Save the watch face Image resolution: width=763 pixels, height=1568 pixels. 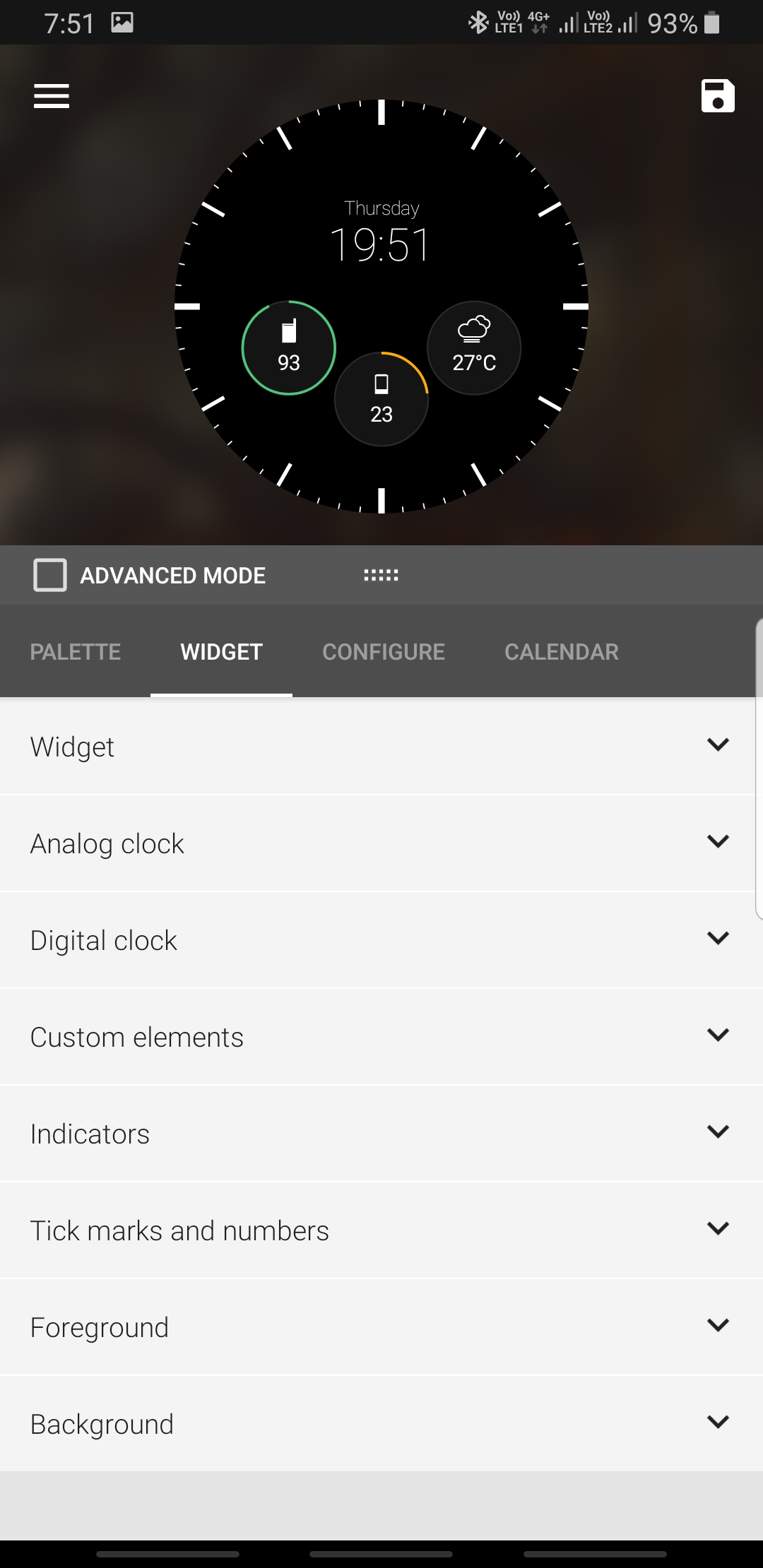717,96
